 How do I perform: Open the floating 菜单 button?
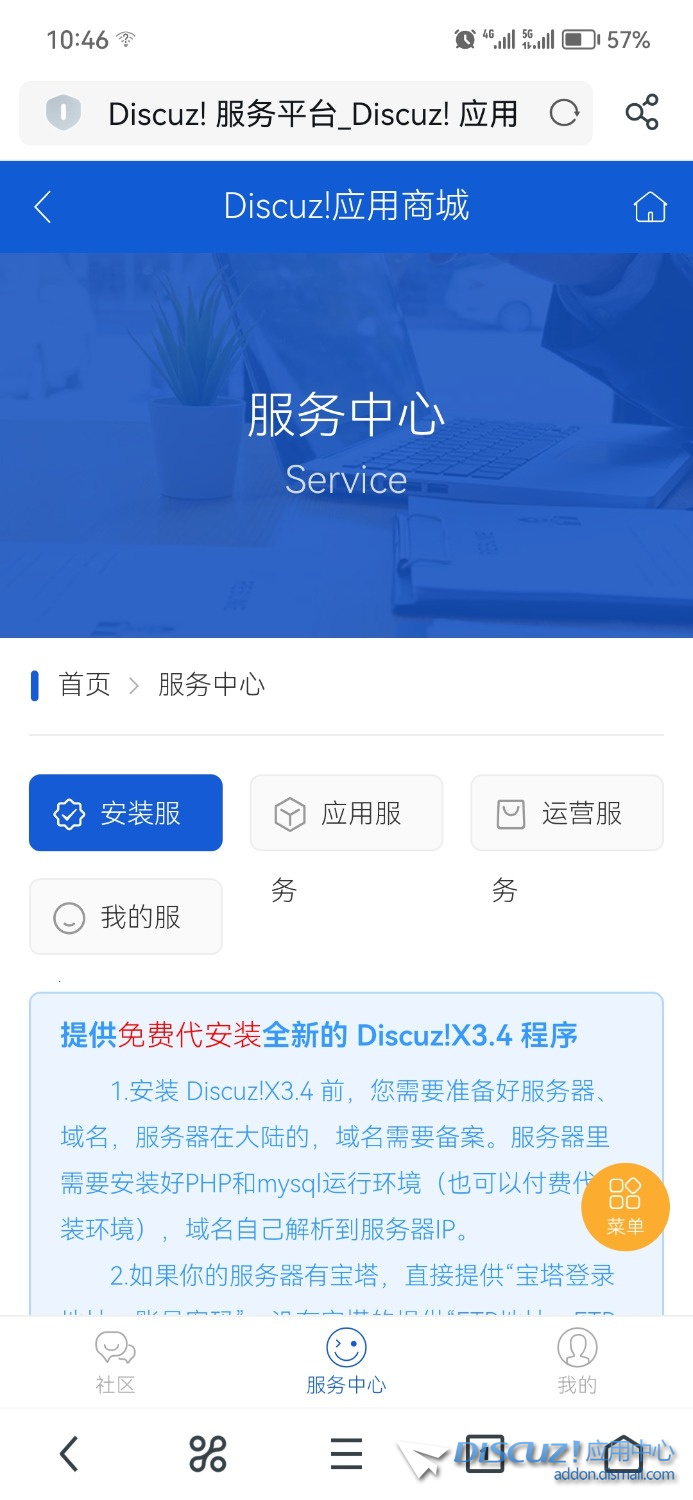(x=625, y=1207)
